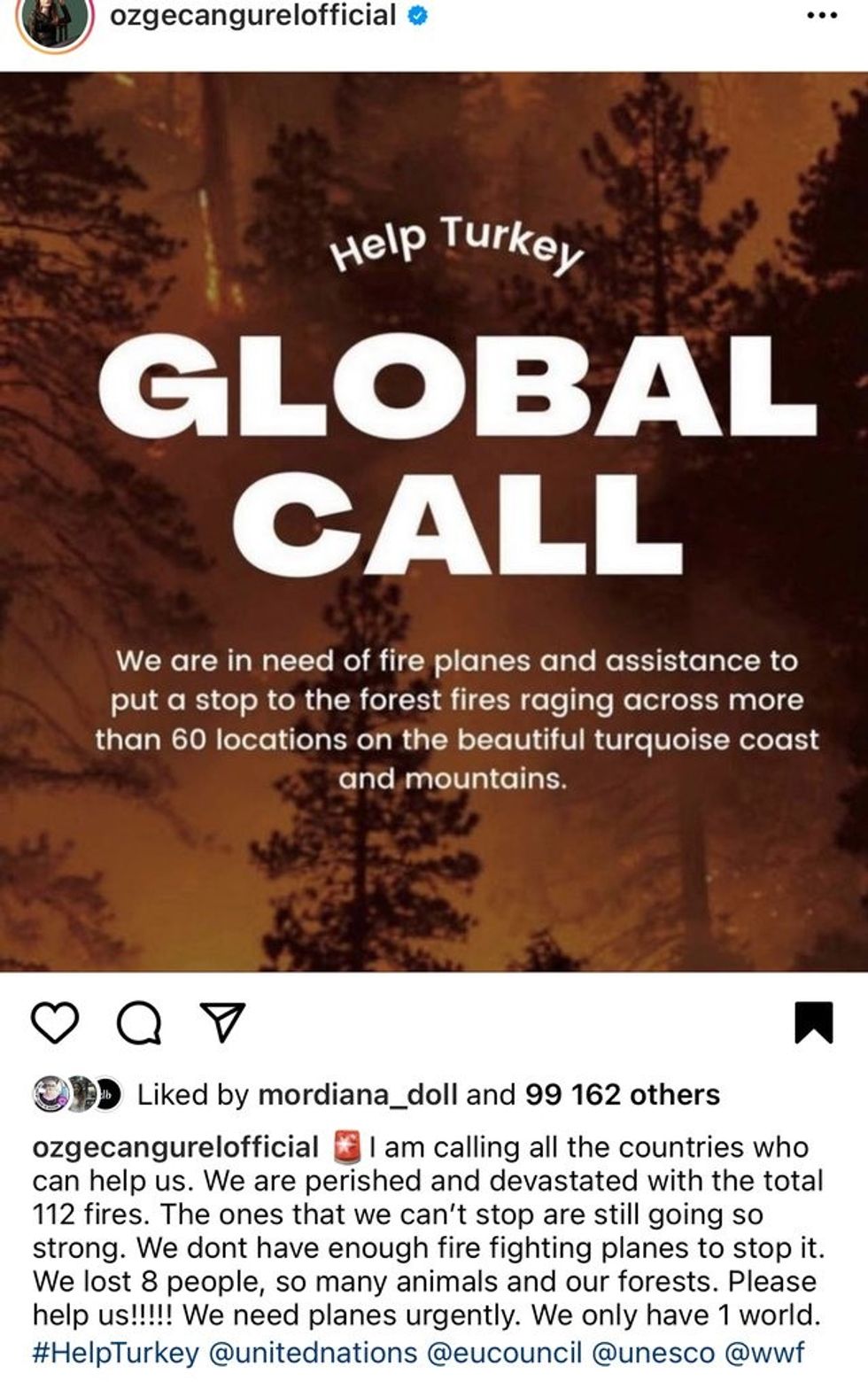Open ozgecangurelofficial's profile picture
The height and width of the screenshot is (1397, 868).
tap(57, 18)
